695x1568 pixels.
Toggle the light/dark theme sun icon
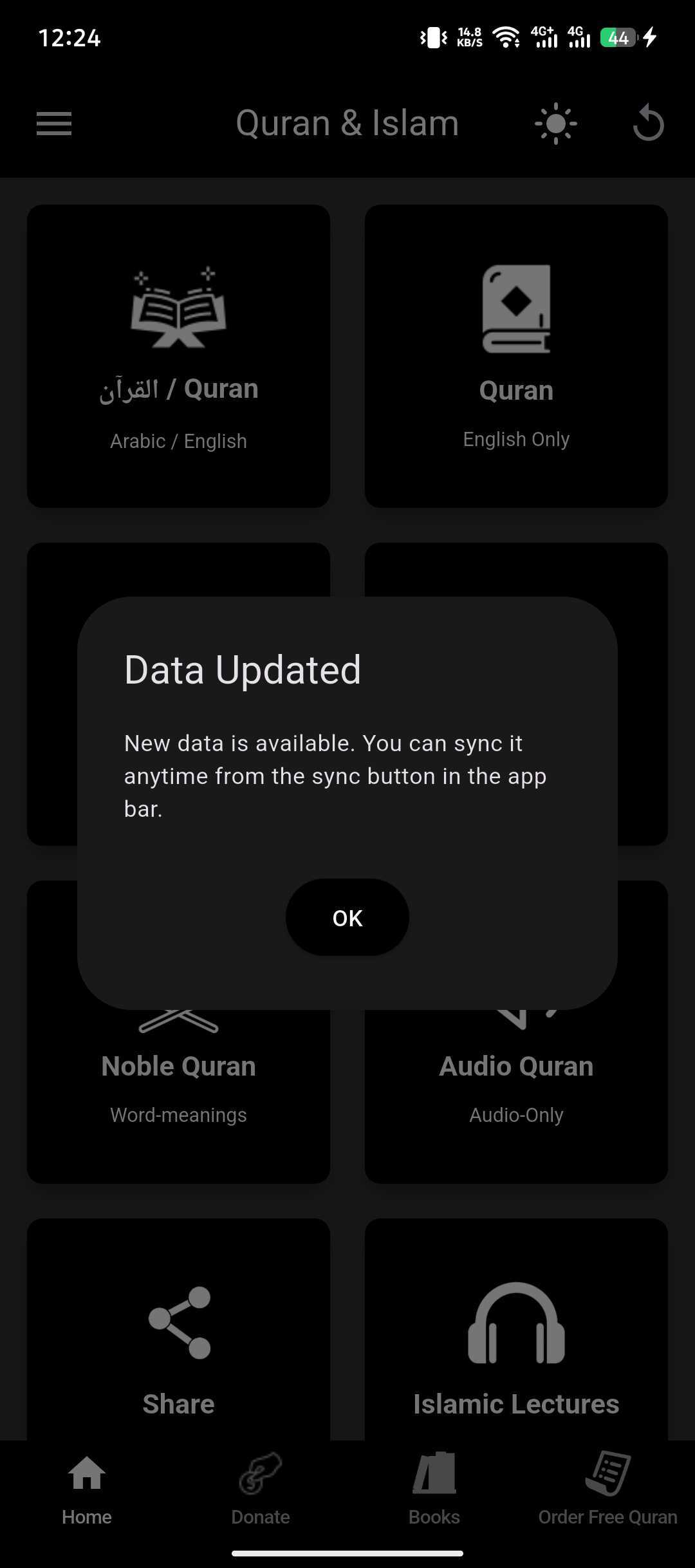(555, 123)
